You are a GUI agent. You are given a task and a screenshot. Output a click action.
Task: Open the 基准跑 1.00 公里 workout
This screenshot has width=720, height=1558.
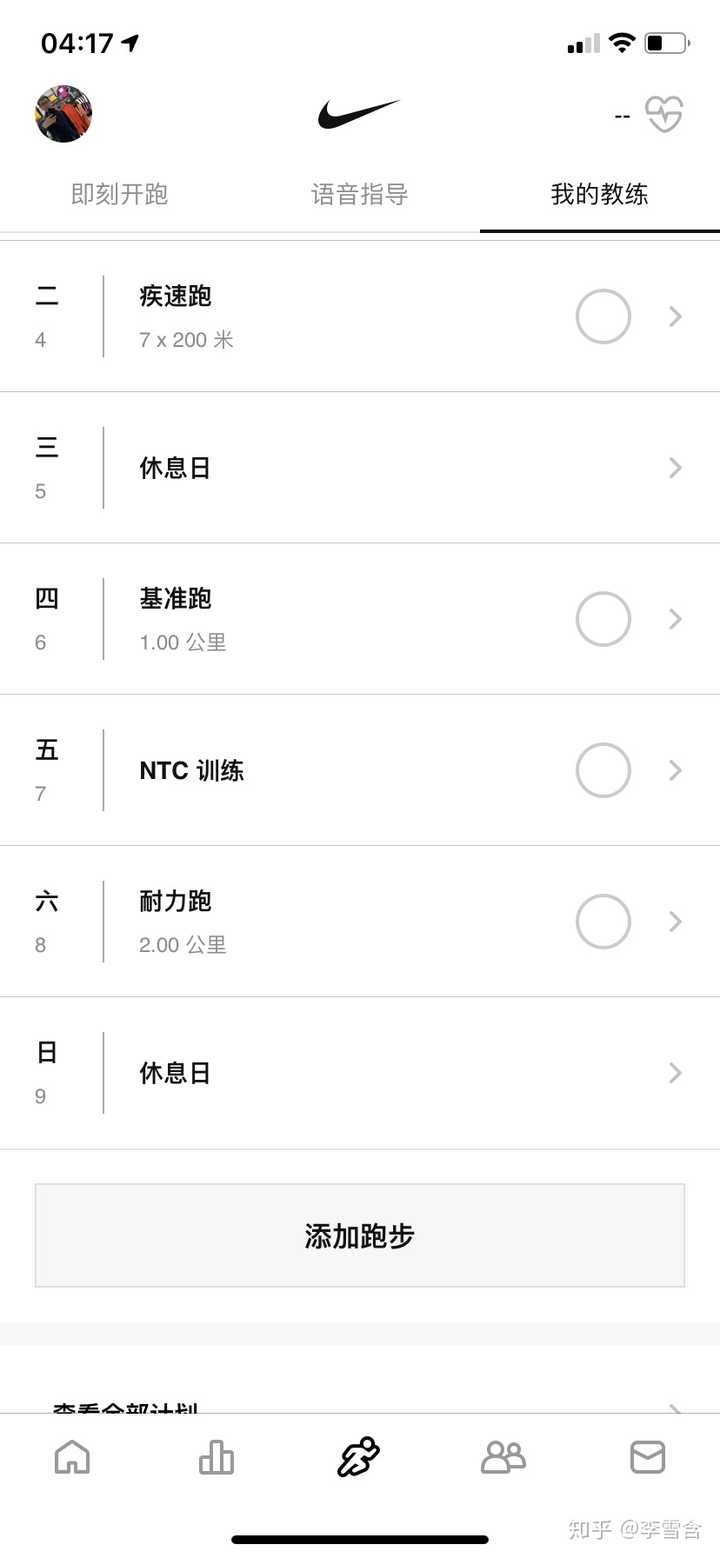tap(300, 619)
